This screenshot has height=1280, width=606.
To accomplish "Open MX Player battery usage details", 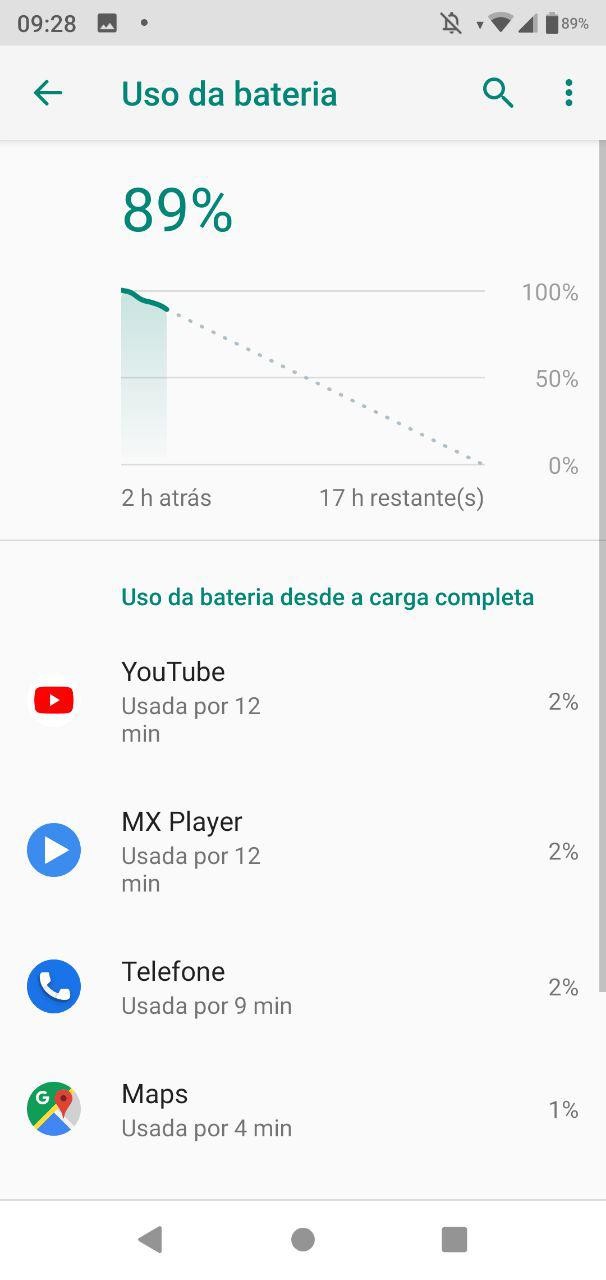I will click(302, 851).
